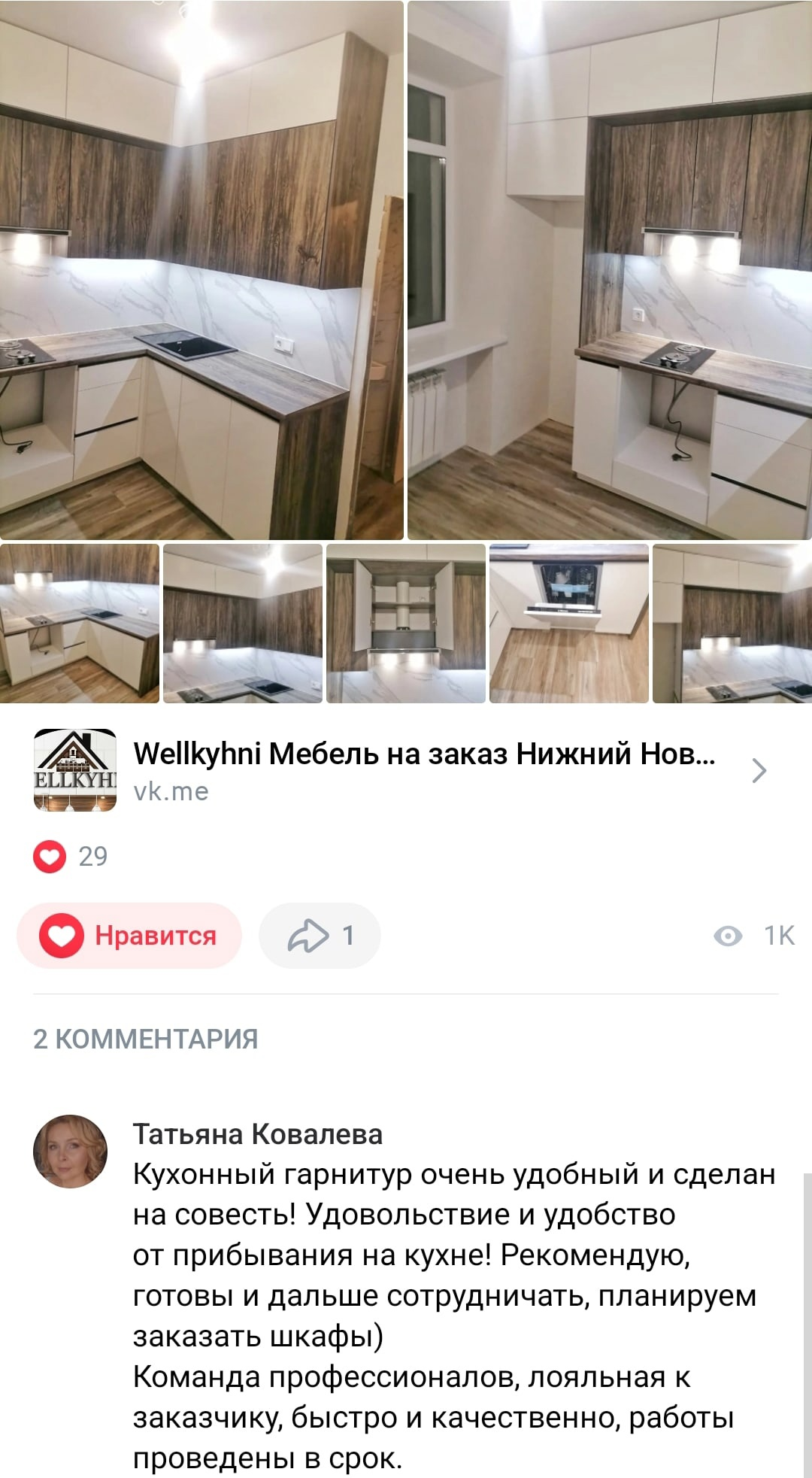
Task: Open the large photo with the window
Action: 609,271
